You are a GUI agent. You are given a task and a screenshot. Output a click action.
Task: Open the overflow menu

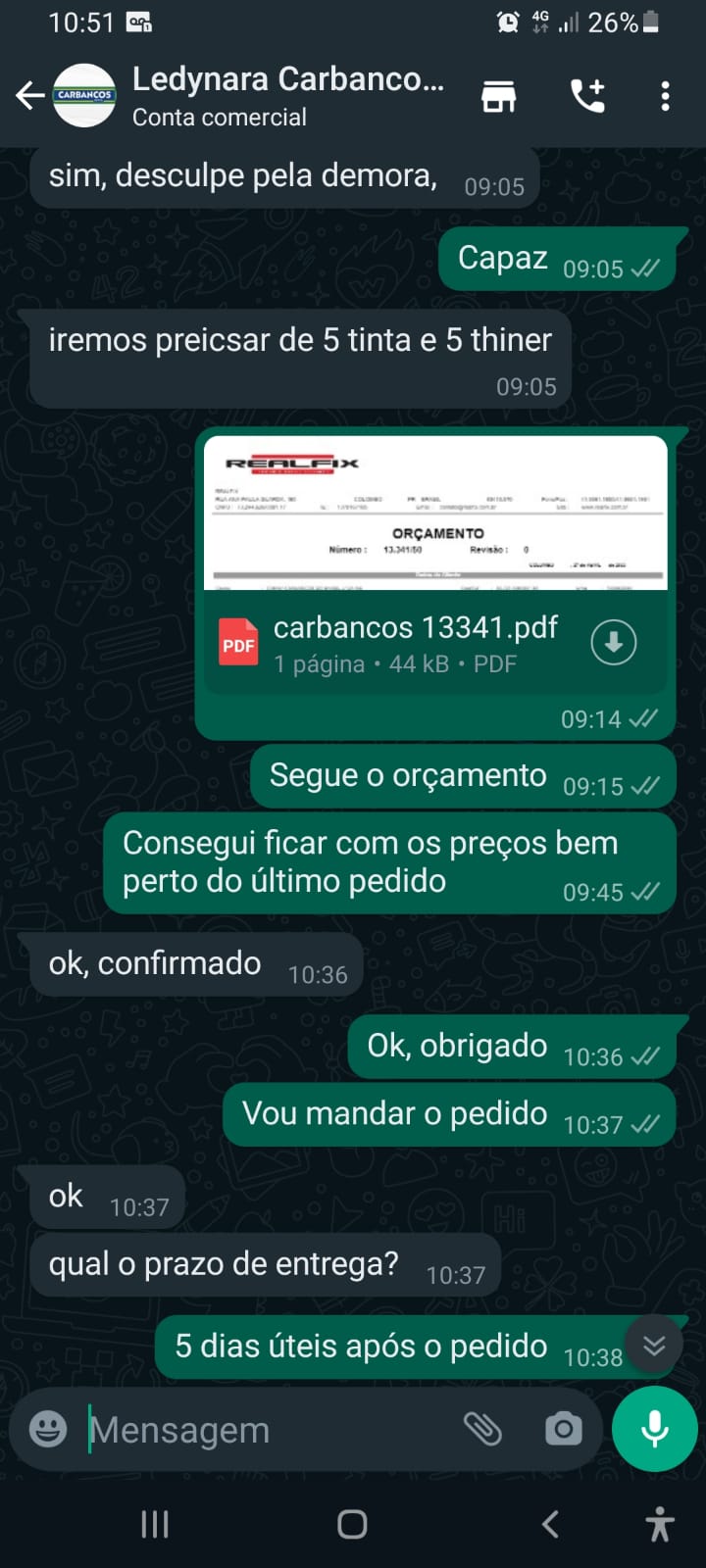[x=665, y=96]
